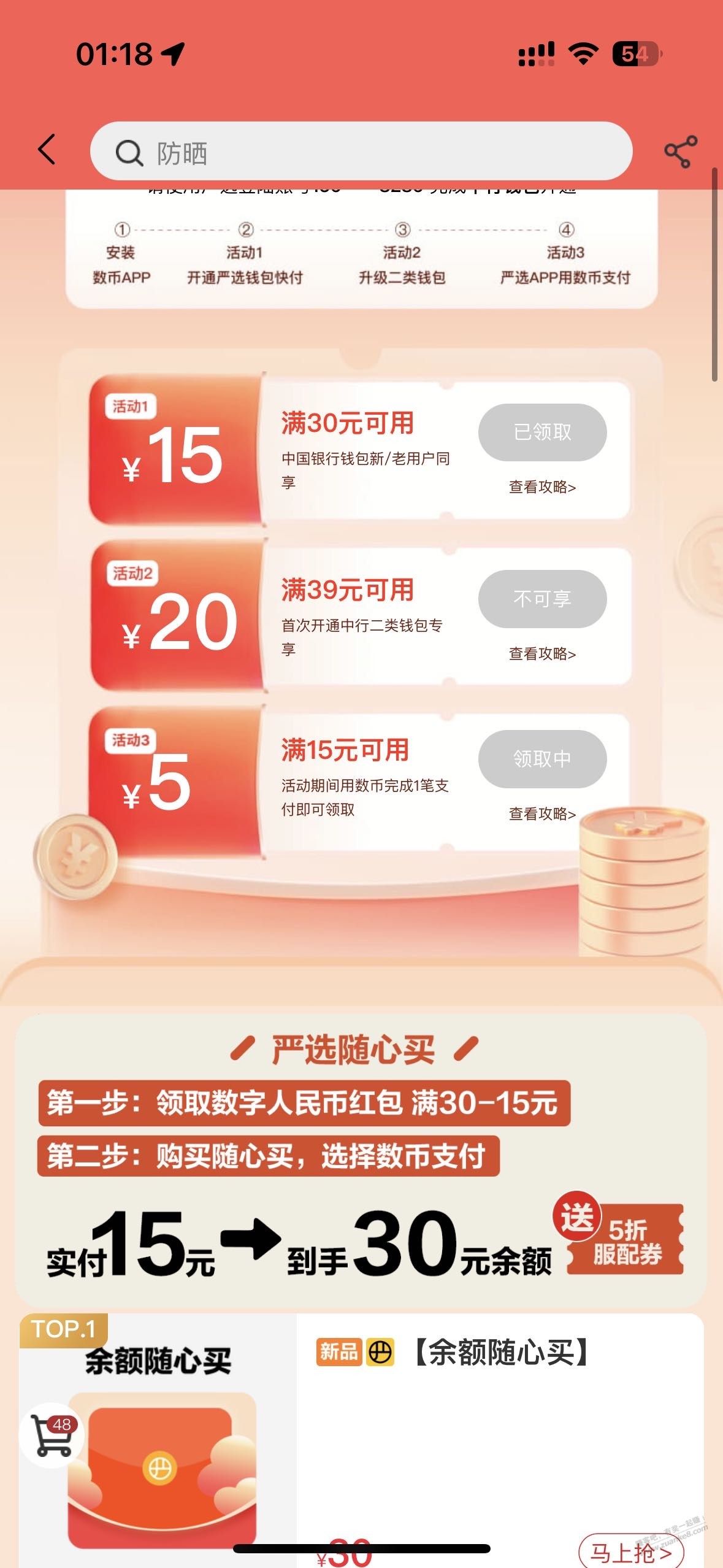Open 查看攻略 under the ¥20 coupon
Screen dimensions: 723x1568
tap(542, 654)
